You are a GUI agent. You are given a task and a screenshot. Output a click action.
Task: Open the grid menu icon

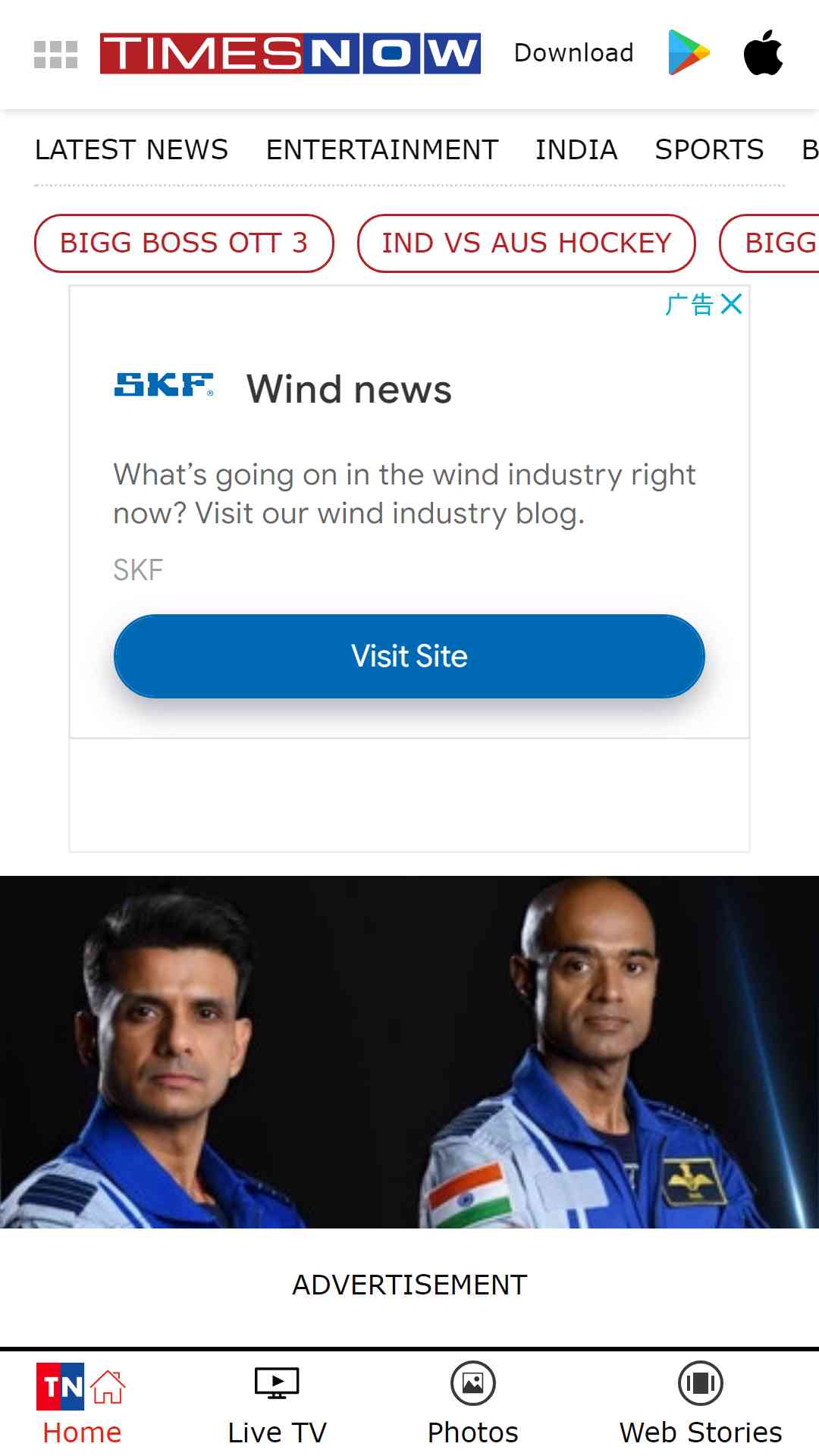click(x=55, y=55)
